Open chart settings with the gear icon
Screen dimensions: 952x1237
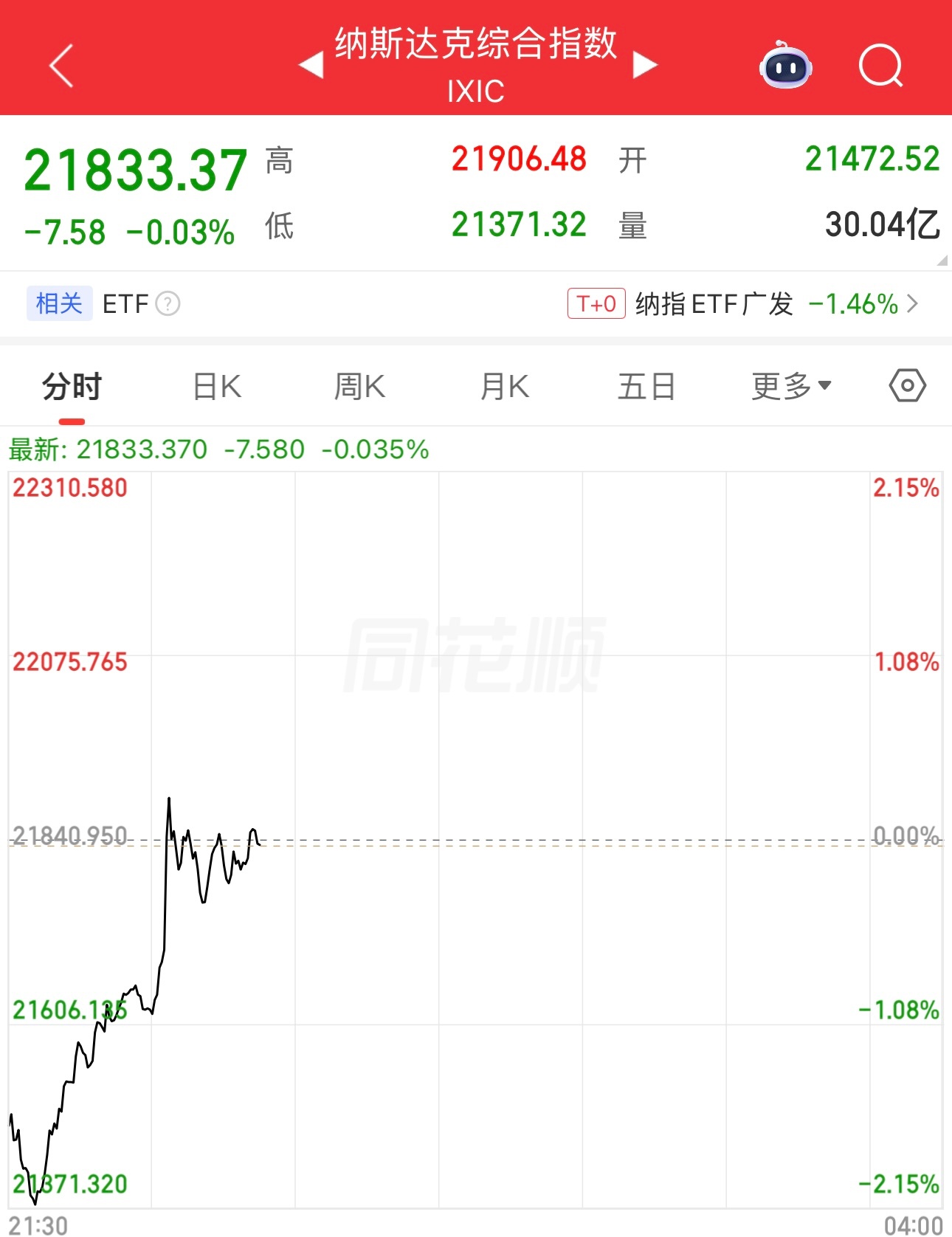point(907,385)
